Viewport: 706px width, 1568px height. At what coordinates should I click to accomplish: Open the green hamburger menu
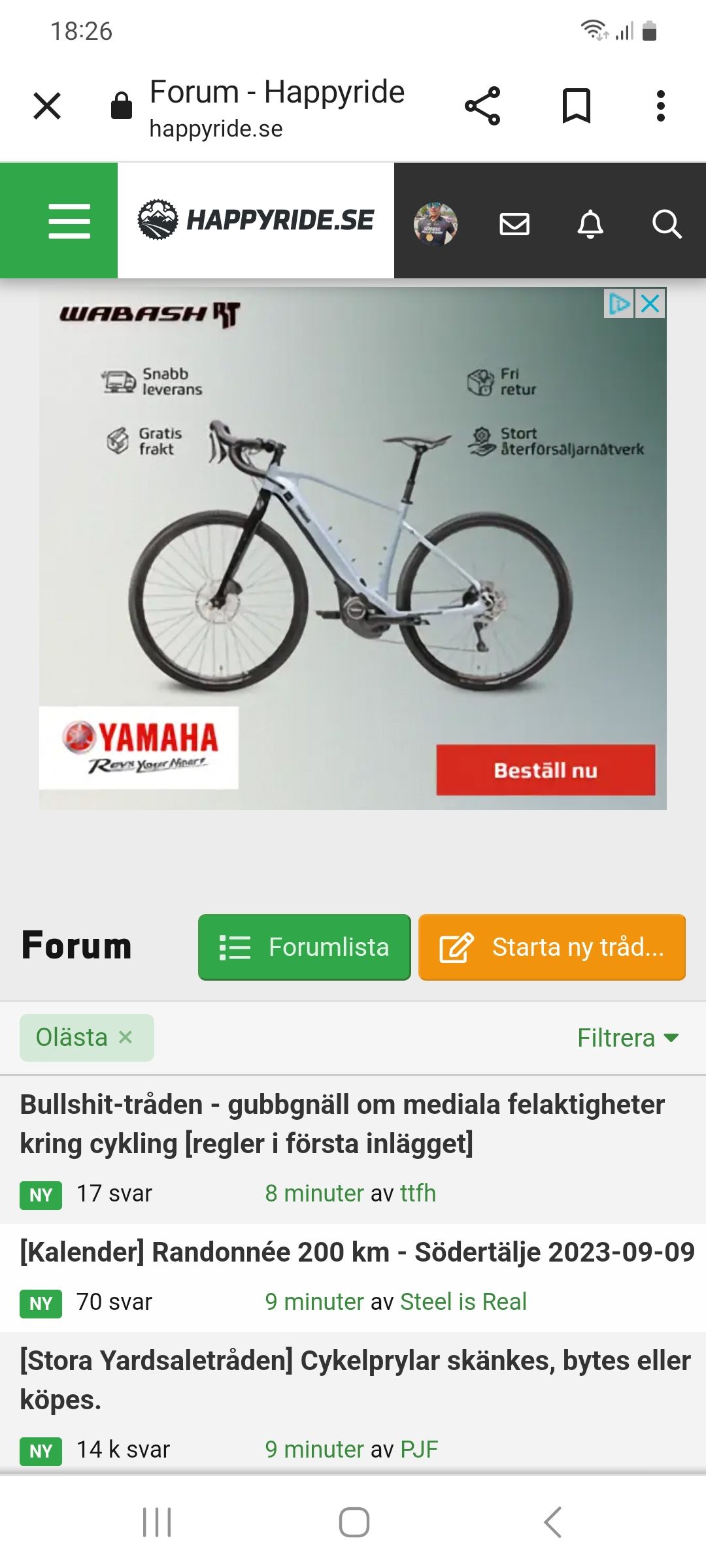pyautogui.click(x=69, y=221)
